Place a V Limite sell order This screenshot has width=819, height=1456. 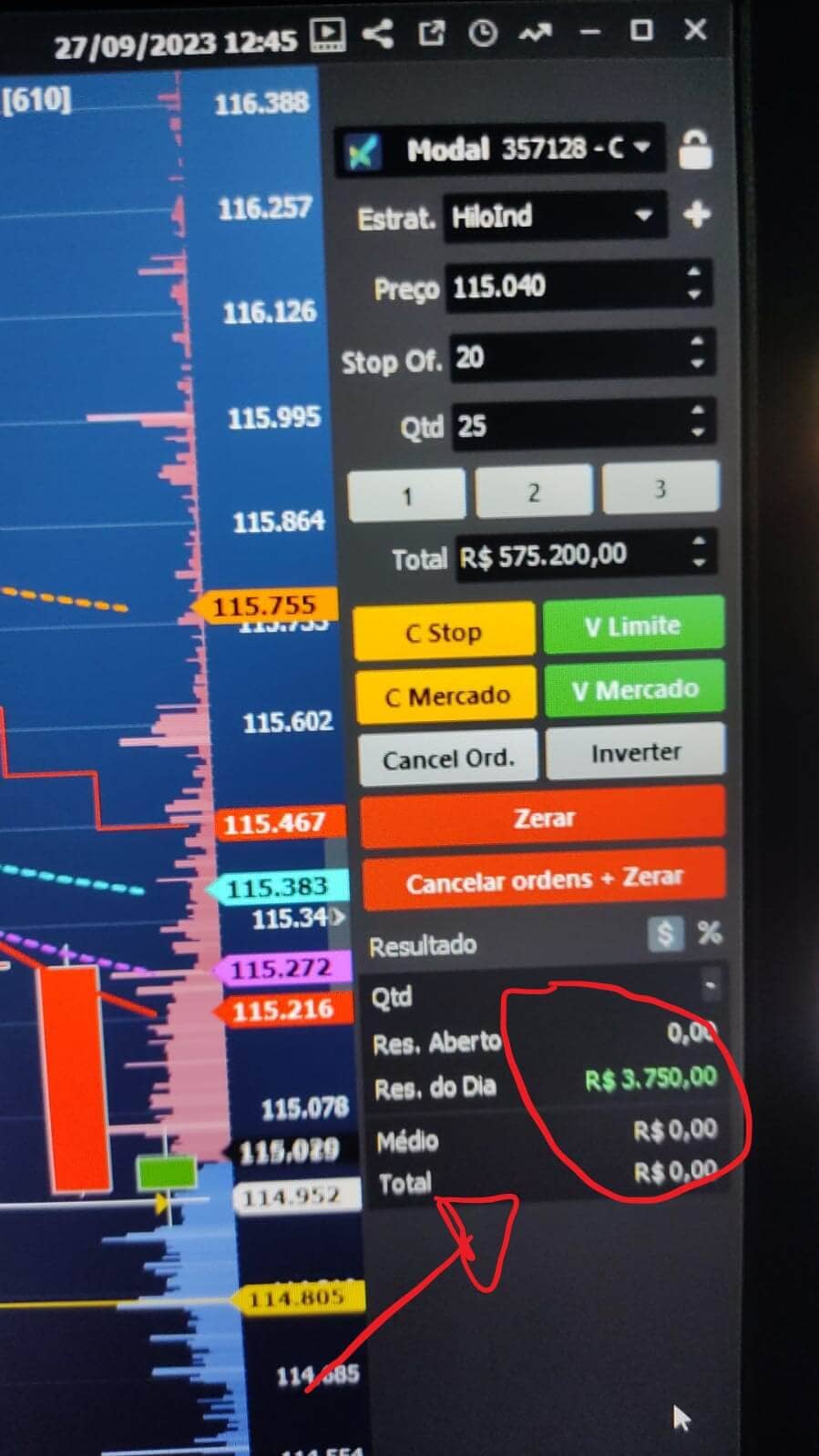633,626
